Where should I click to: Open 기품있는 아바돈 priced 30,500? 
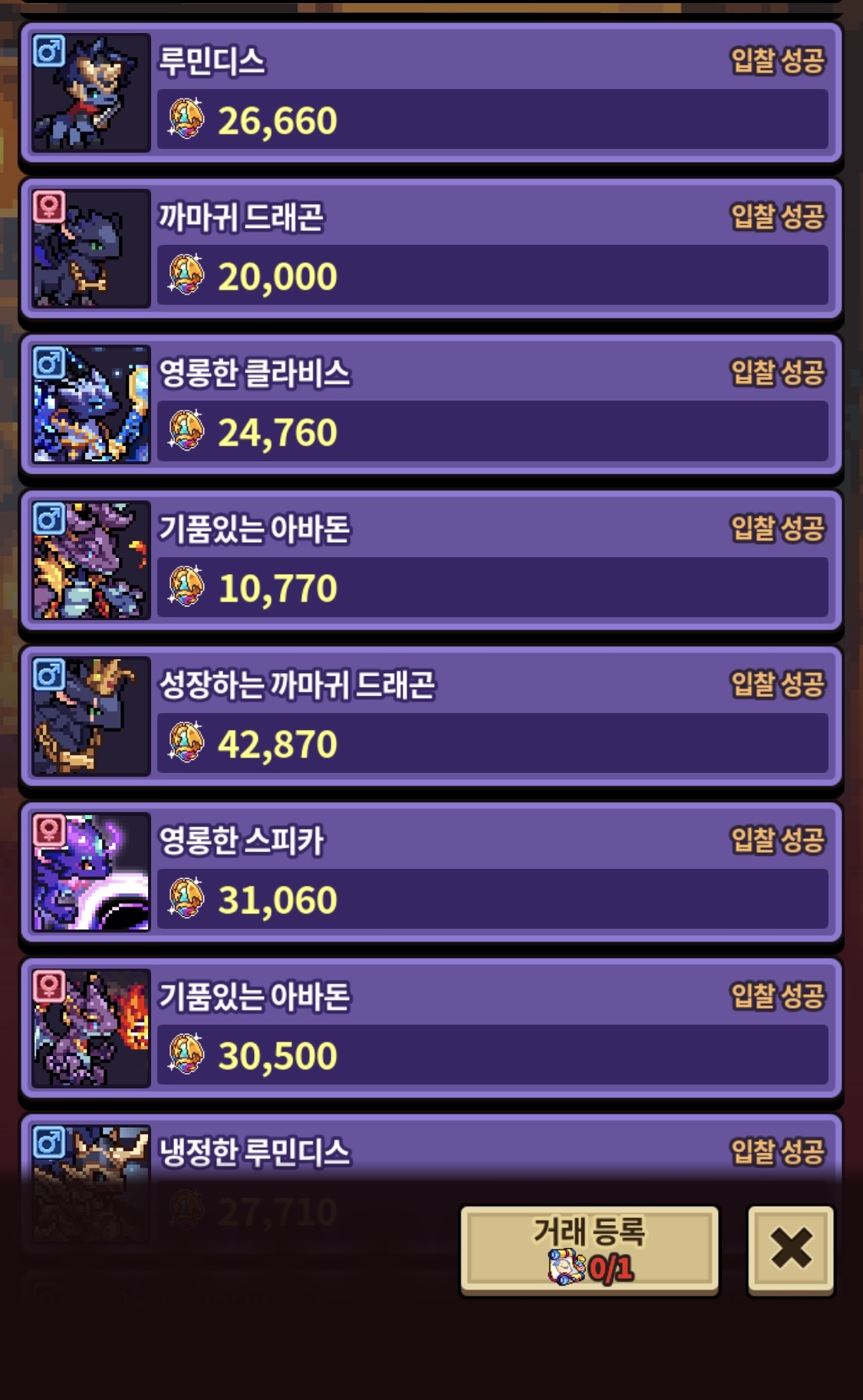(430, 1028)
